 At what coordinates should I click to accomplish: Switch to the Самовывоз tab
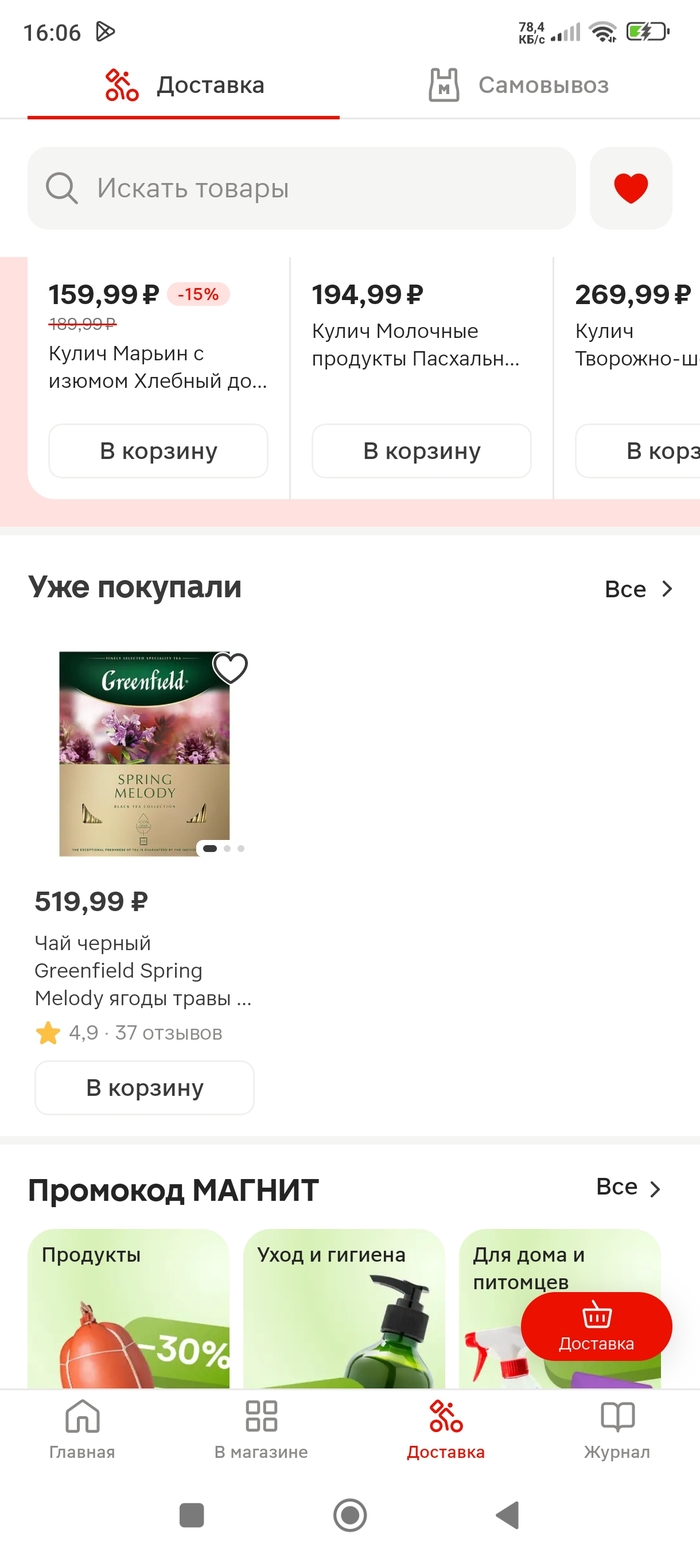pyautogui.click(x=518, y=86)
